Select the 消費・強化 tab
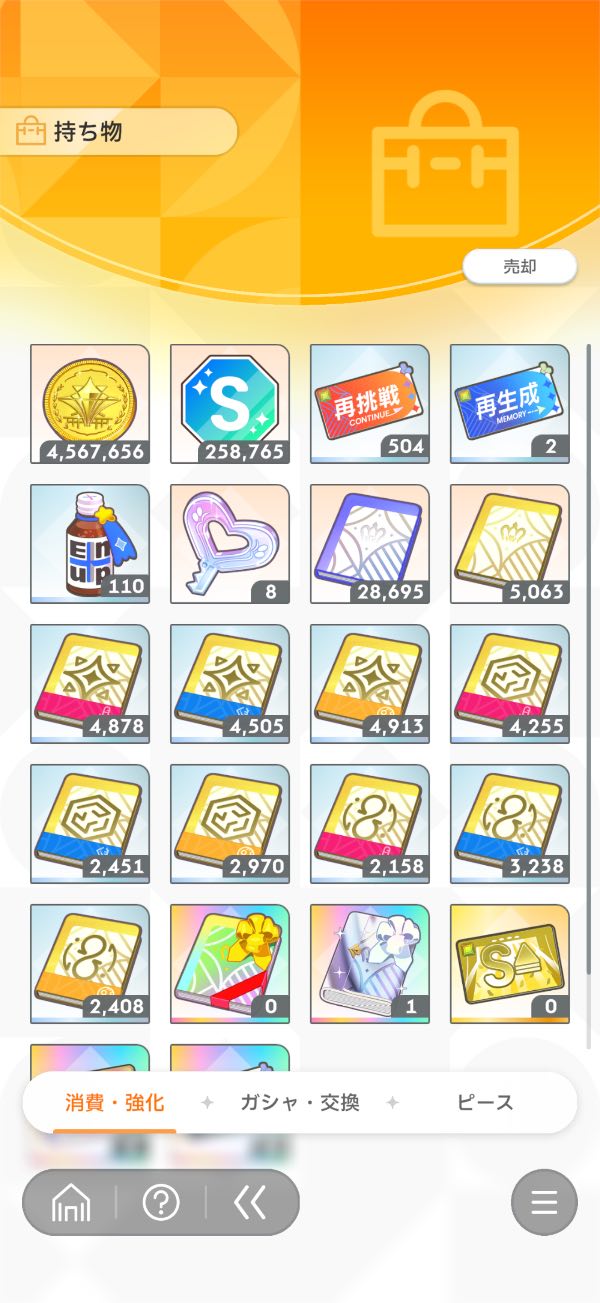Screen dimensions: 600x1303 coord(115,1103)
